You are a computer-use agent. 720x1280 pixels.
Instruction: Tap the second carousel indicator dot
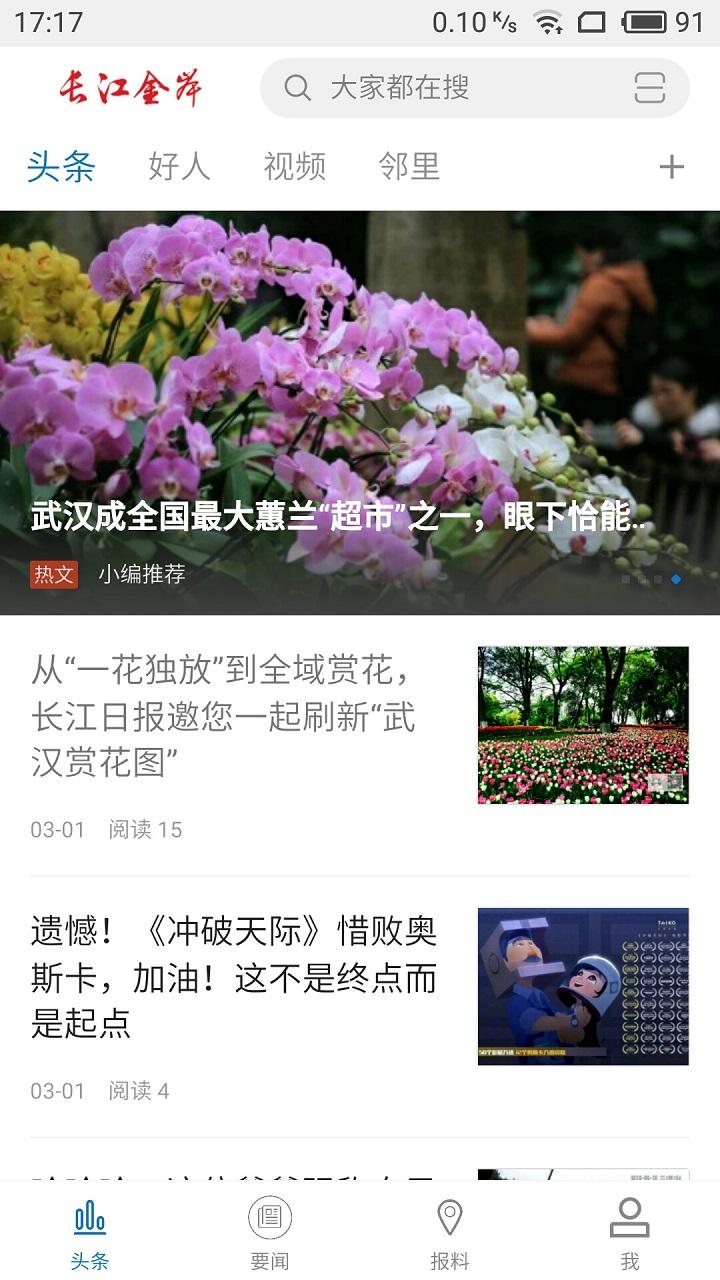[x=641, y=578]
